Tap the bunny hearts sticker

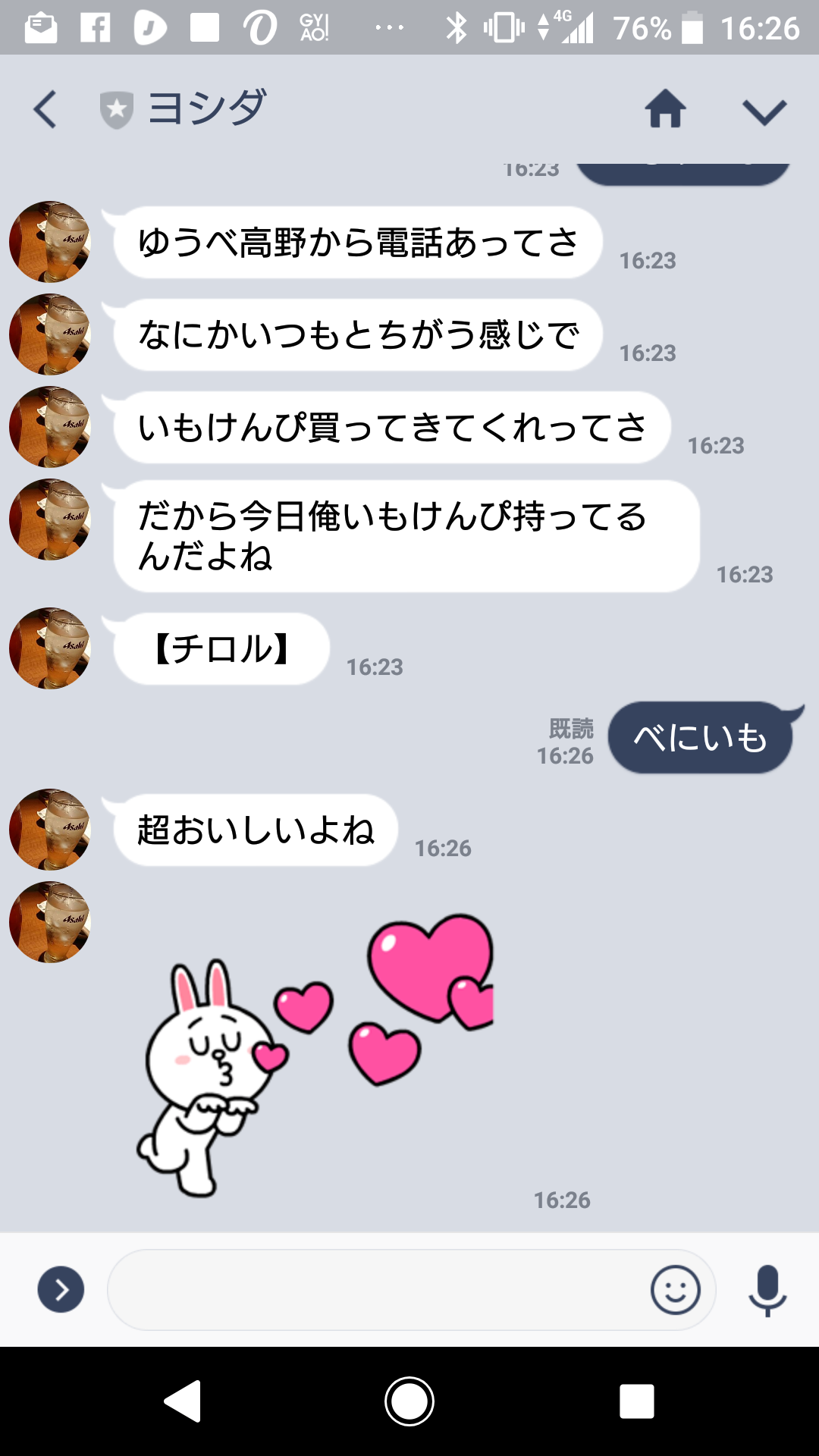pyautogui.click(x=315, y=1054)
